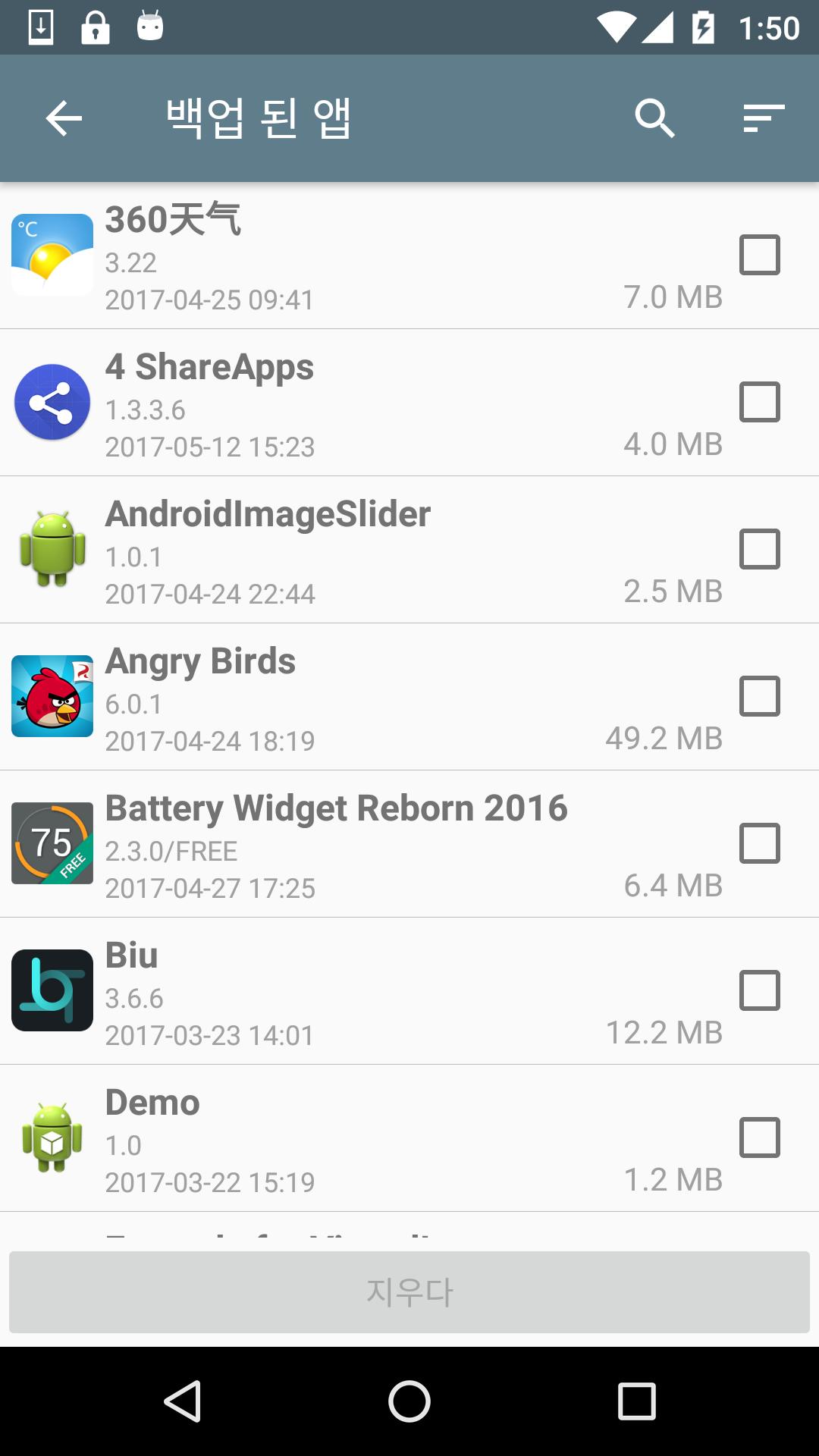Viewport: 819px width, 1456px height.
Task: Tick the Demo app checkbox
Action: (x=759, y=1137)
